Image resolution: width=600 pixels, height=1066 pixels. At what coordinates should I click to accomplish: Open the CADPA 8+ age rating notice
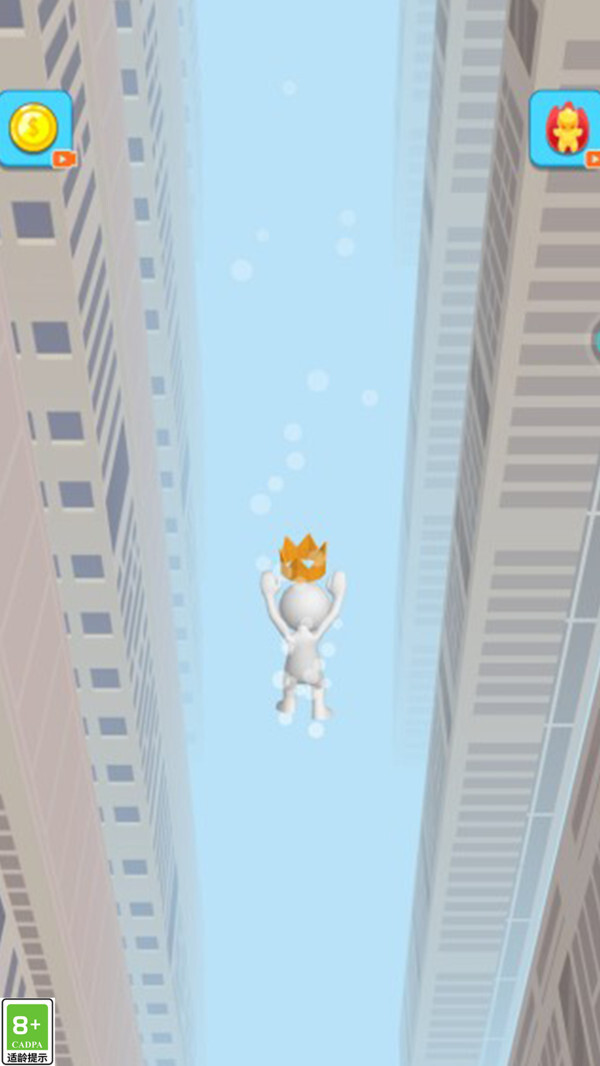pyautogui.click(x=27, y=1031)
